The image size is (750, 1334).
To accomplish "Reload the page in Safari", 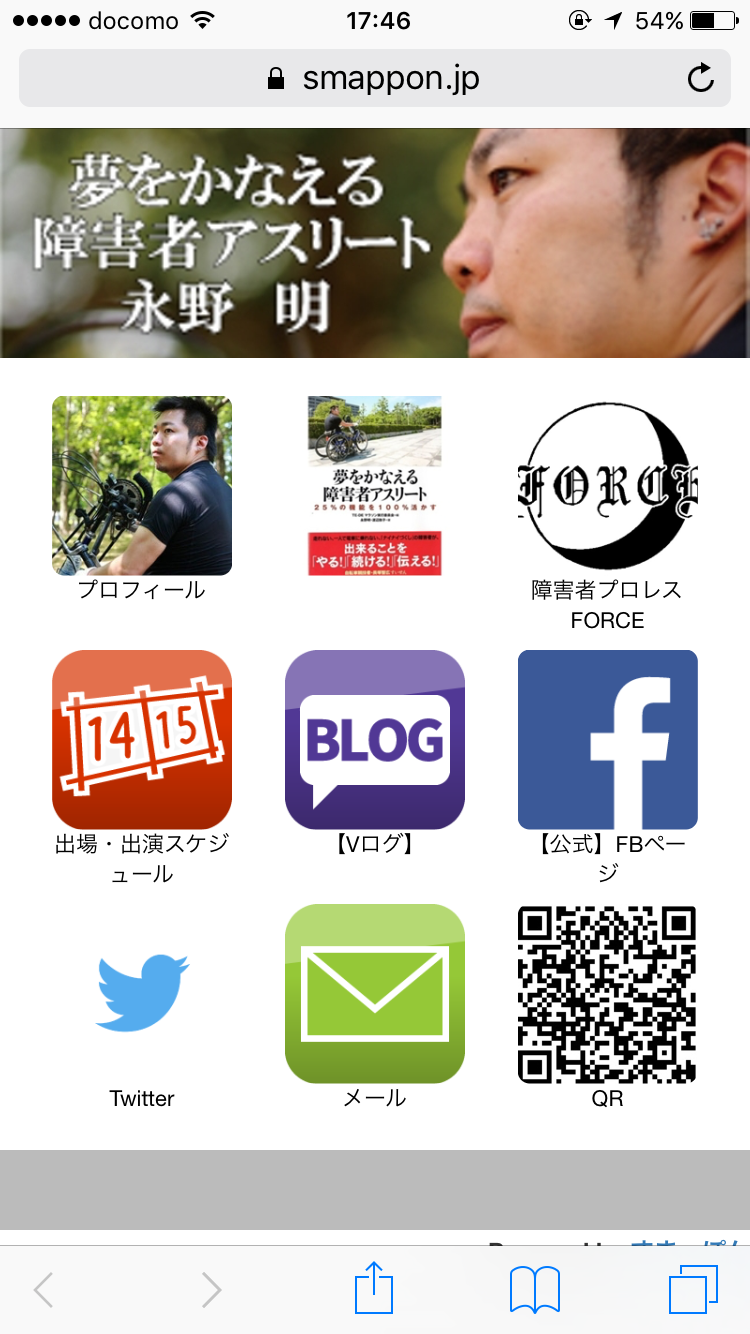I will (x=701, y=78).
